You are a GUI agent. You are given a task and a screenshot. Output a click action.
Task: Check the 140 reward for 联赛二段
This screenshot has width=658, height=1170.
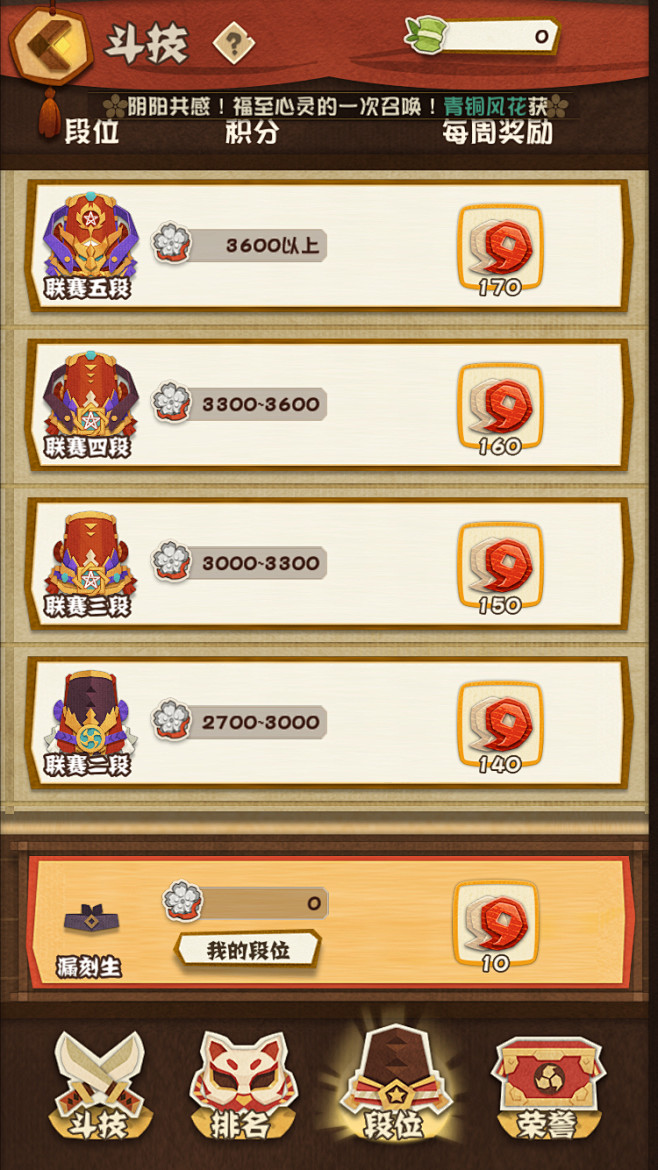[501, 727]
